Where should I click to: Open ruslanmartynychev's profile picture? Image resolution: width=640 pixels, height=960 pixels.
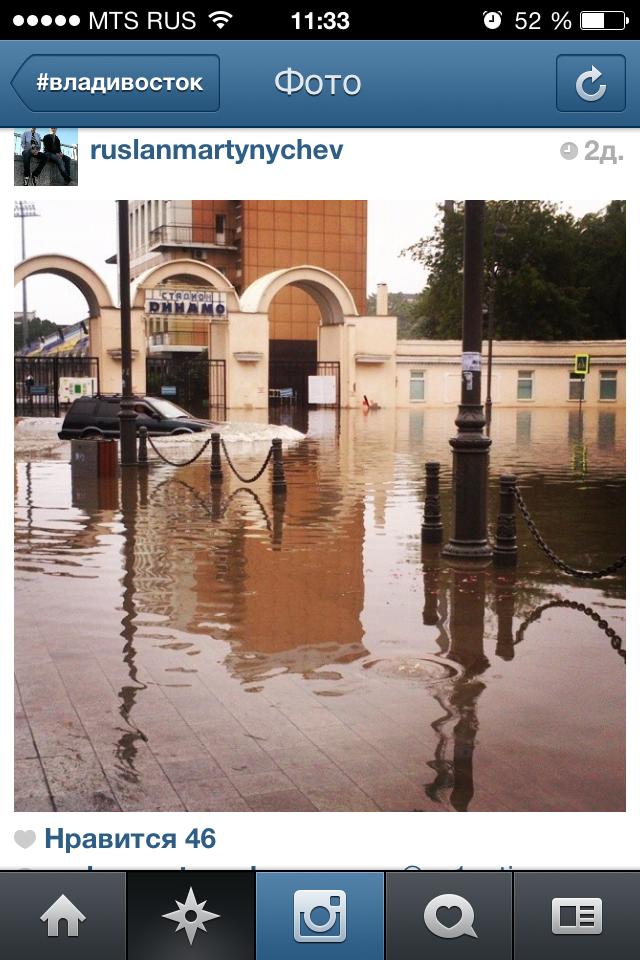pyautogui.click(x=46, y=156)
